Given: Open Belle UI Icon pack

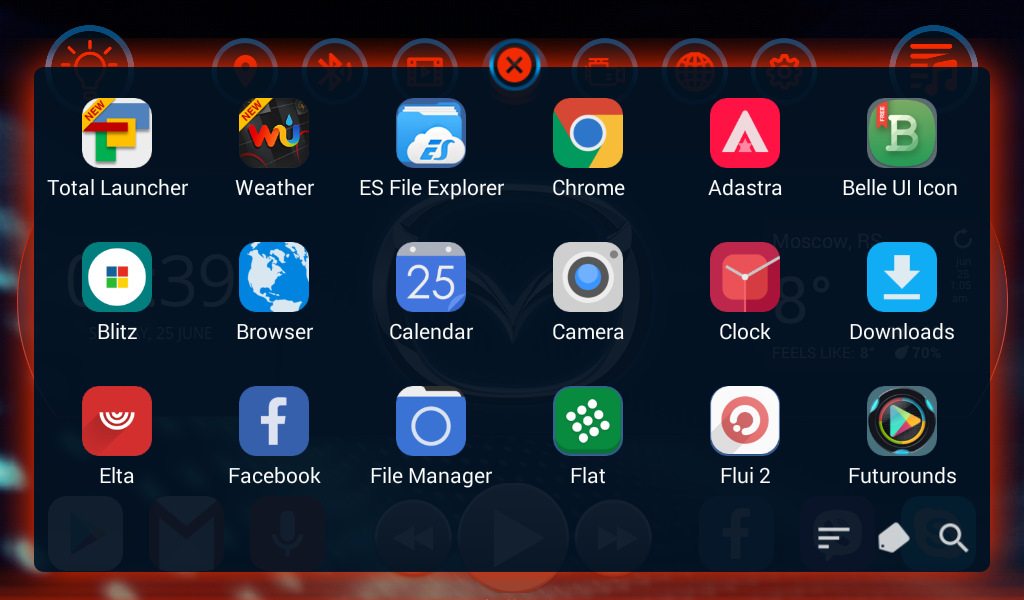Looking at the screenshot, I should 901,134.
